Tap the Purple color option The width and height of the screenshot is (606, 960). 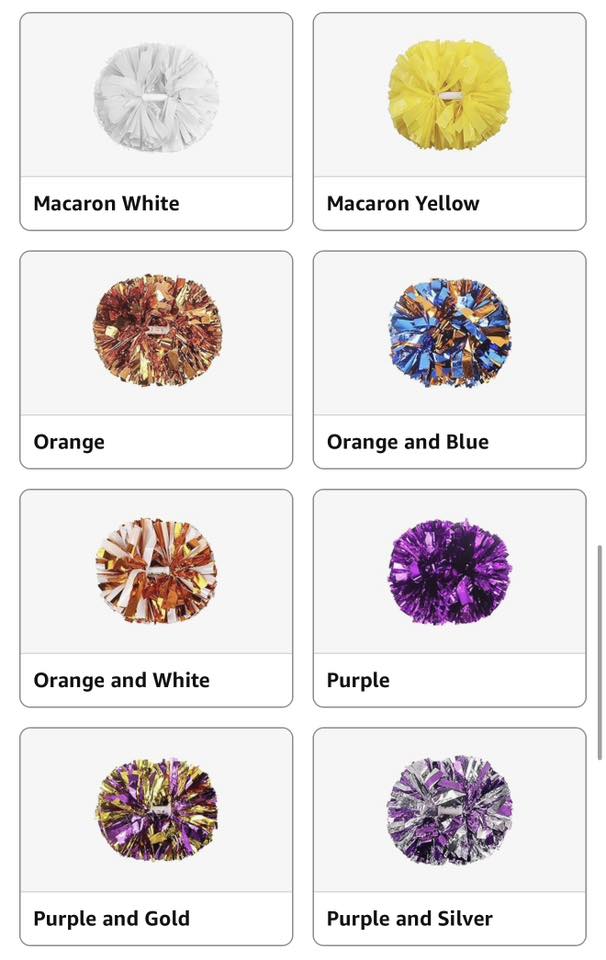click(449, 597)
